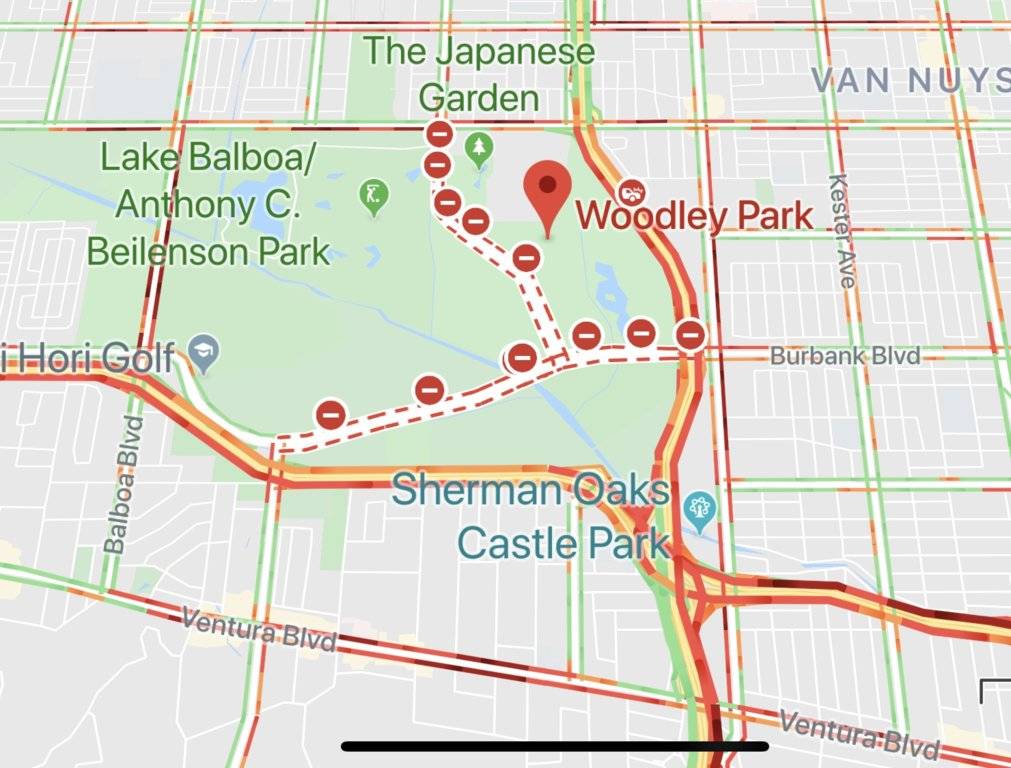Open the road closure icon at Burbank Blvd freeway crossing
This screenshot has height=768, width=1011.
[x=689, y=335]
